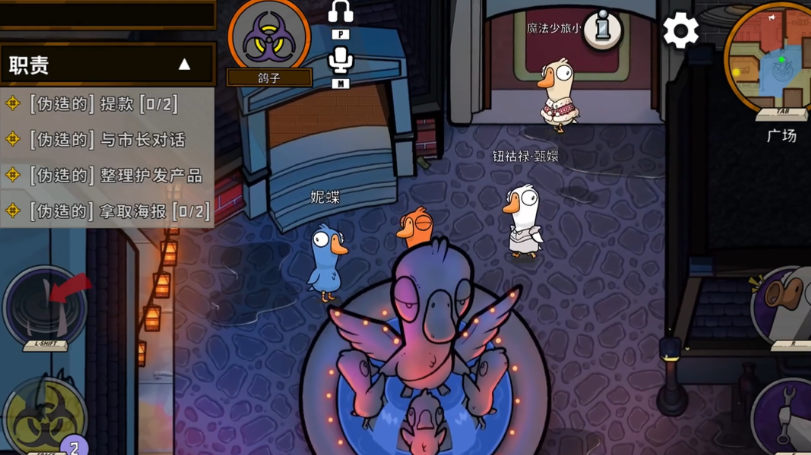
Task: Open the info help icon
Action: point(603,29)
